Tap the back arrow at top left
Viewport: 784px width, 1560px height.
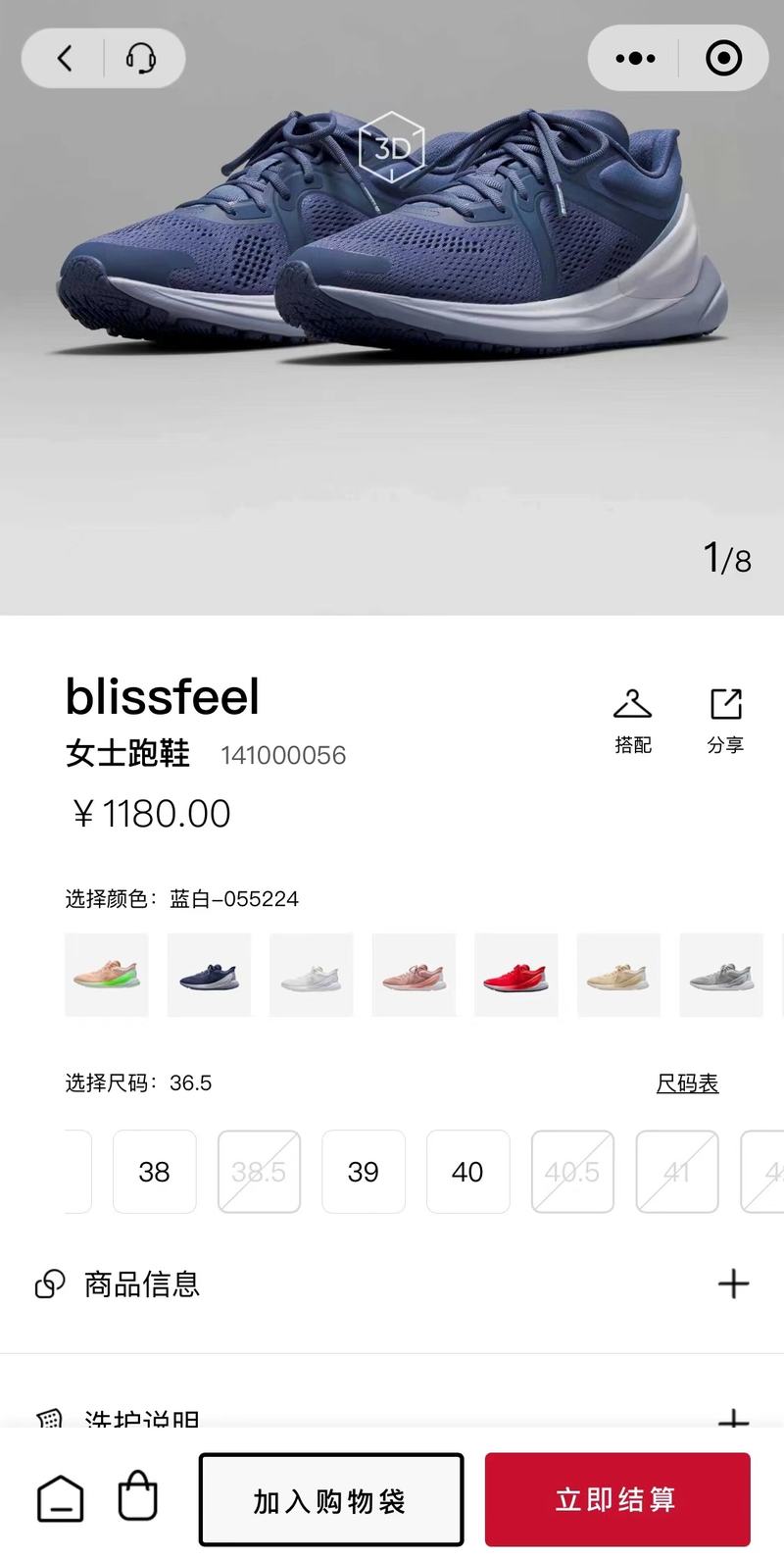tap(64, 59)
